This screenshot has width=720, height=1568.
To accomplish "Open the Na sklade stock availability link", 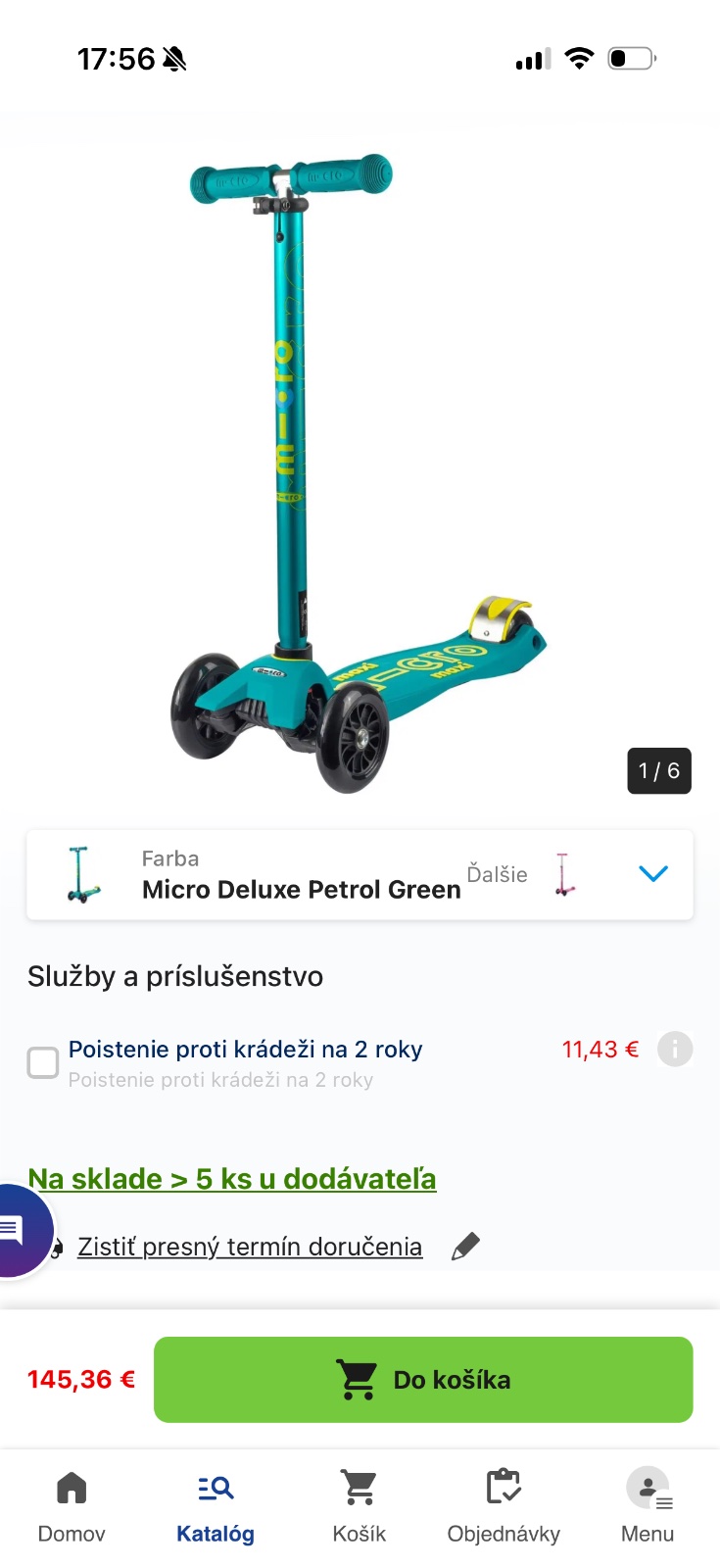I will (x=232, y=1179).
